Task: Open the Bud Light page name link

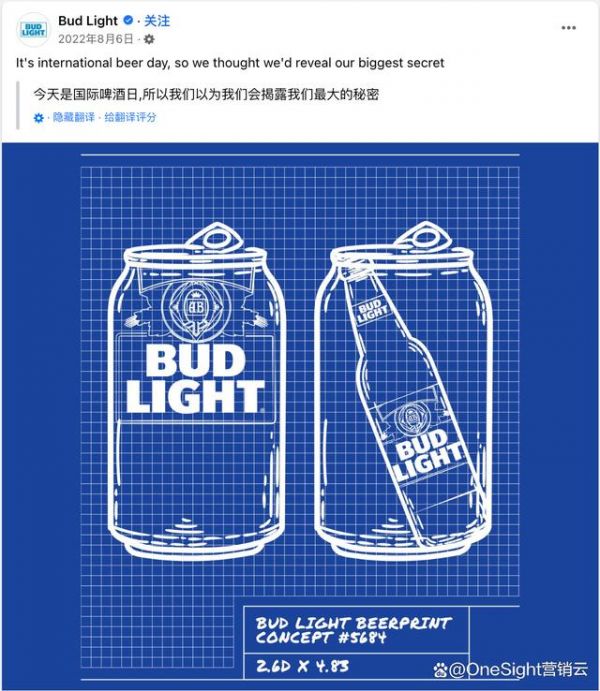Action: tap(87, 20)
